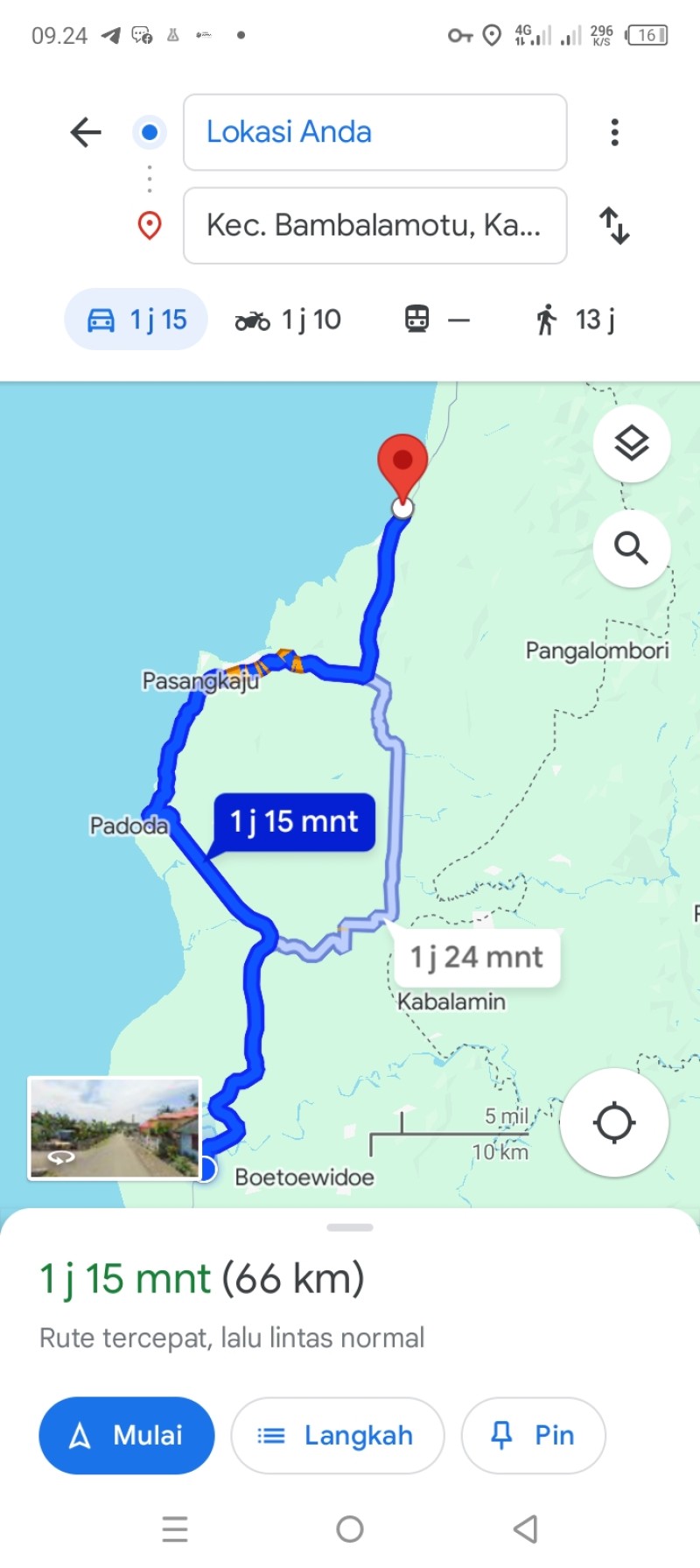
Task: Choose the alternate 1 j 24 mnt route
Action: [477, 958]
